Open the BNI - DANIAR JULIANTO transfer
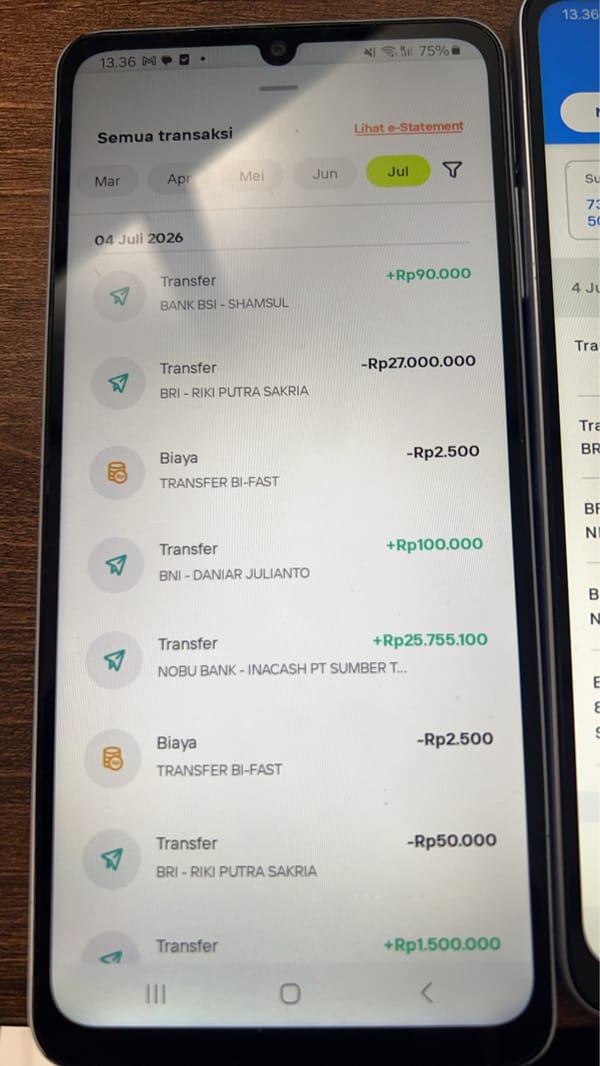 [x=284, y=561]
